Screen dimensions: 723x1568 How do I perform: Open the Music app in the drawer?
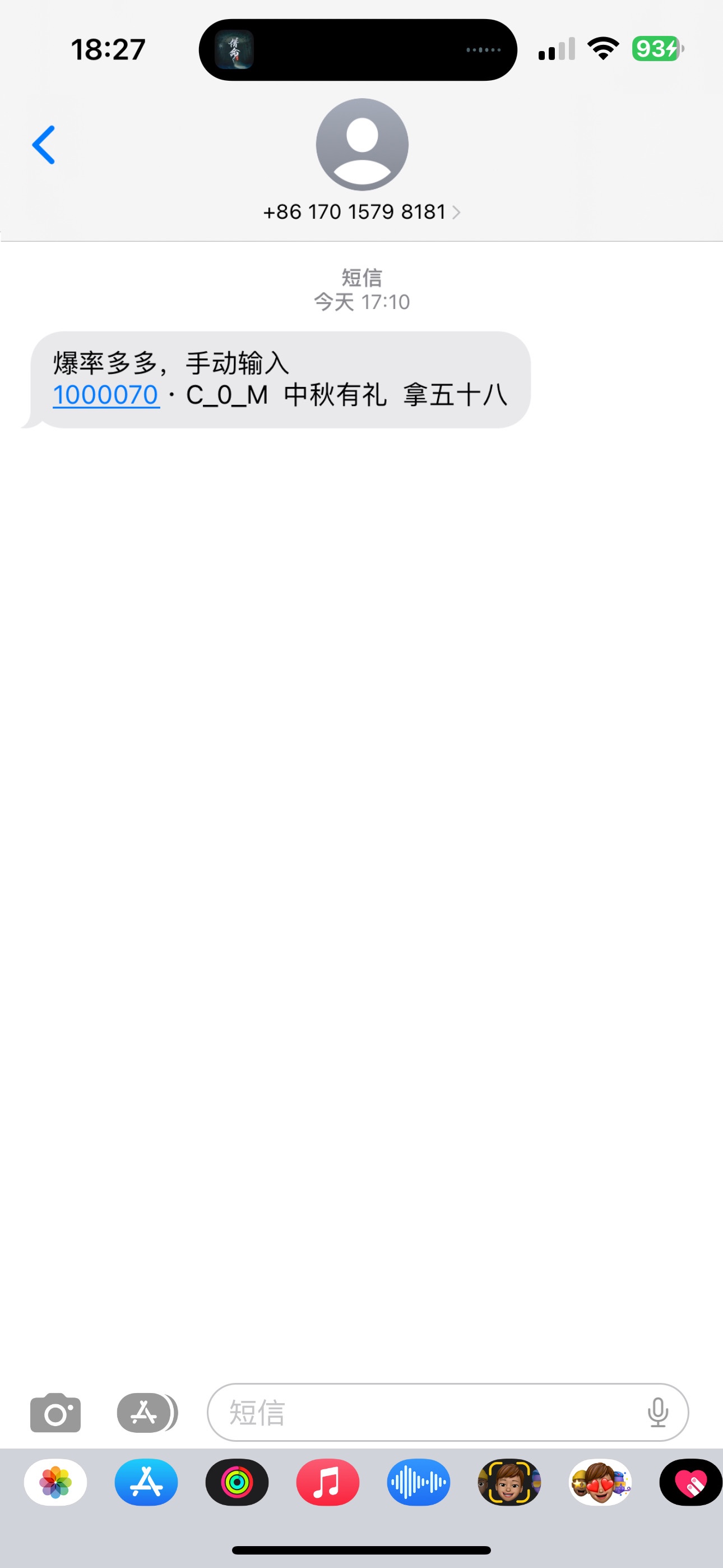pos(327,1482)
